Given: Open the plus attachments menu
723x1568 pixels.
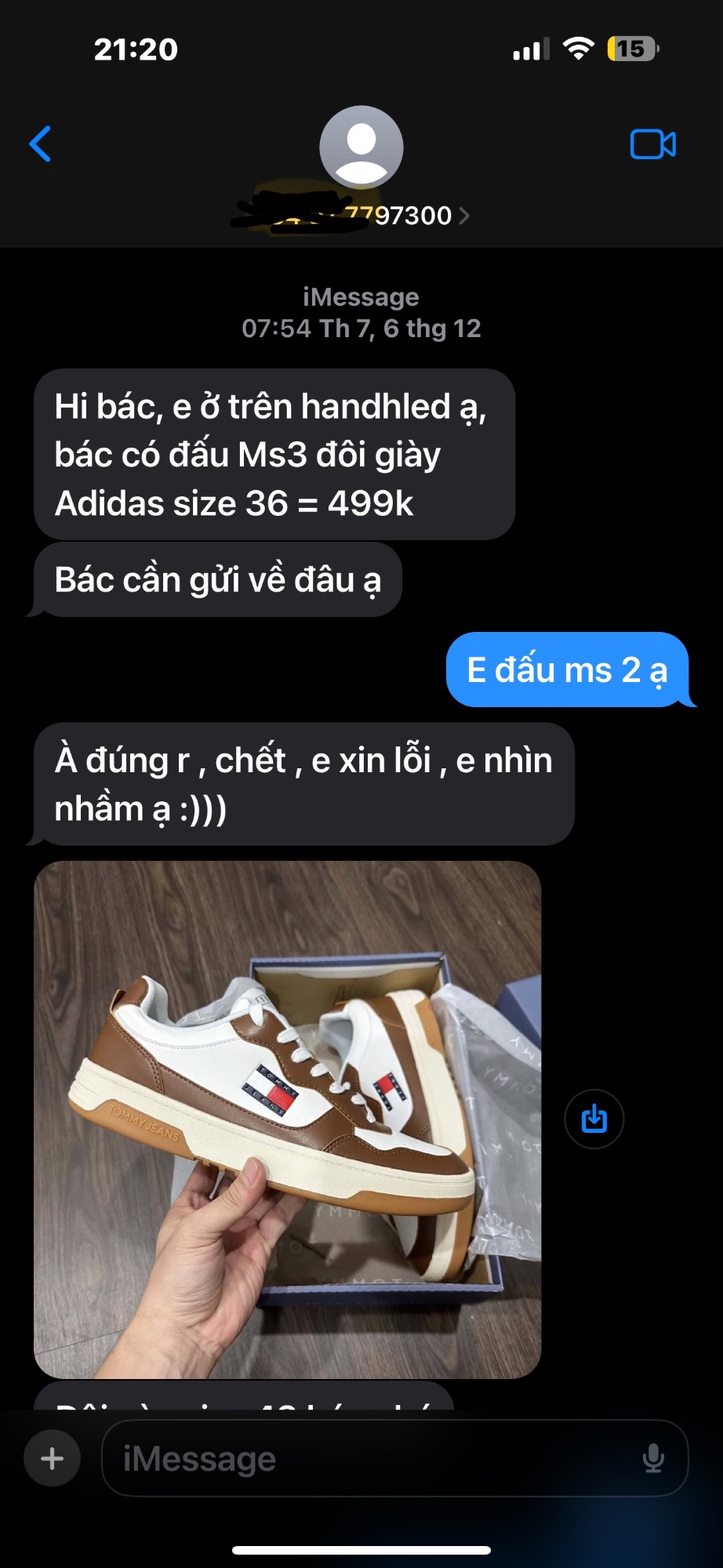Looking at the screenshot, I should pos(53,1459).
